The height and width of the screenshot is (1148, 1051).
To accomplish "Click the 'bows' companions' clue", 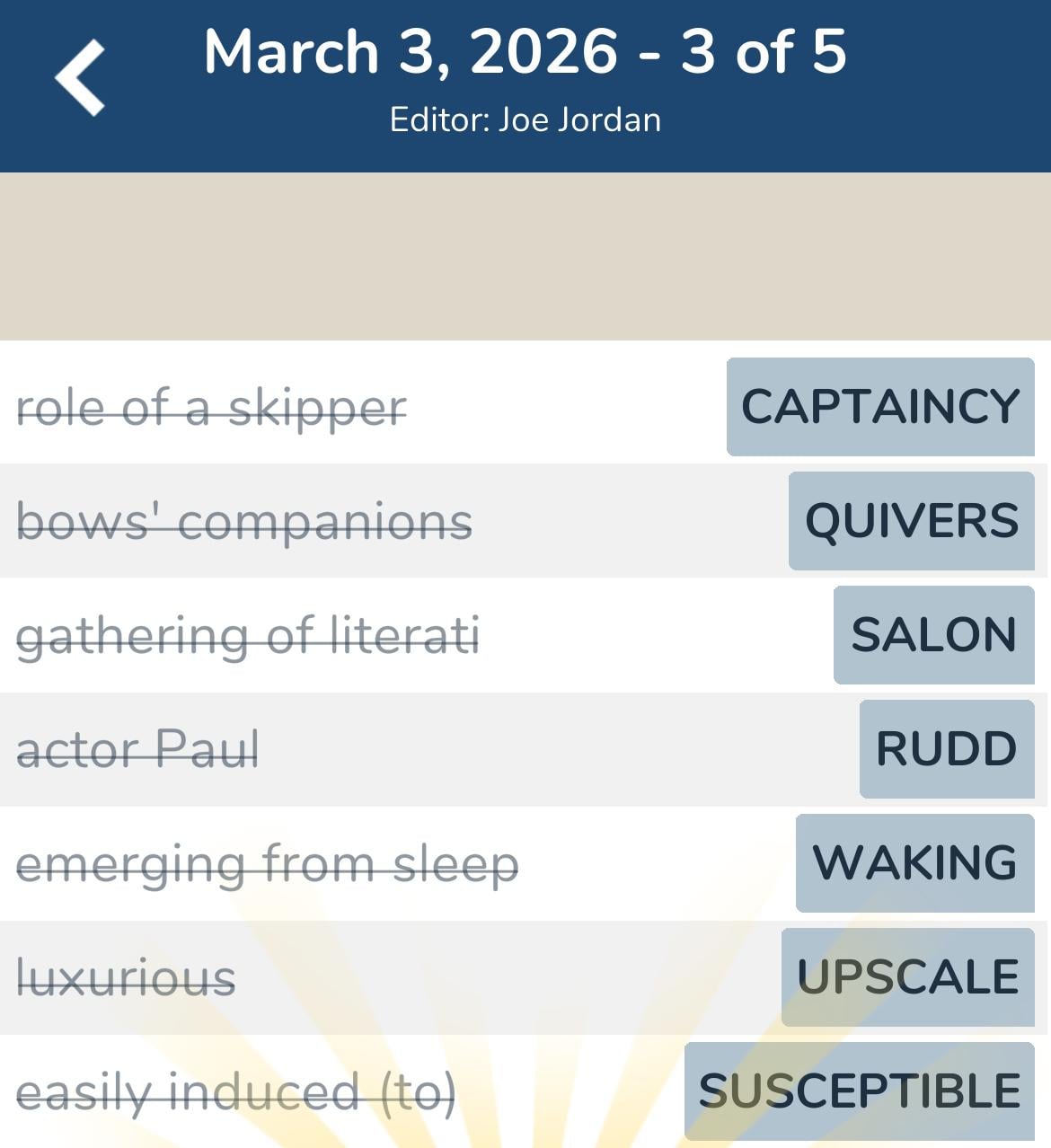I will 244,522.
